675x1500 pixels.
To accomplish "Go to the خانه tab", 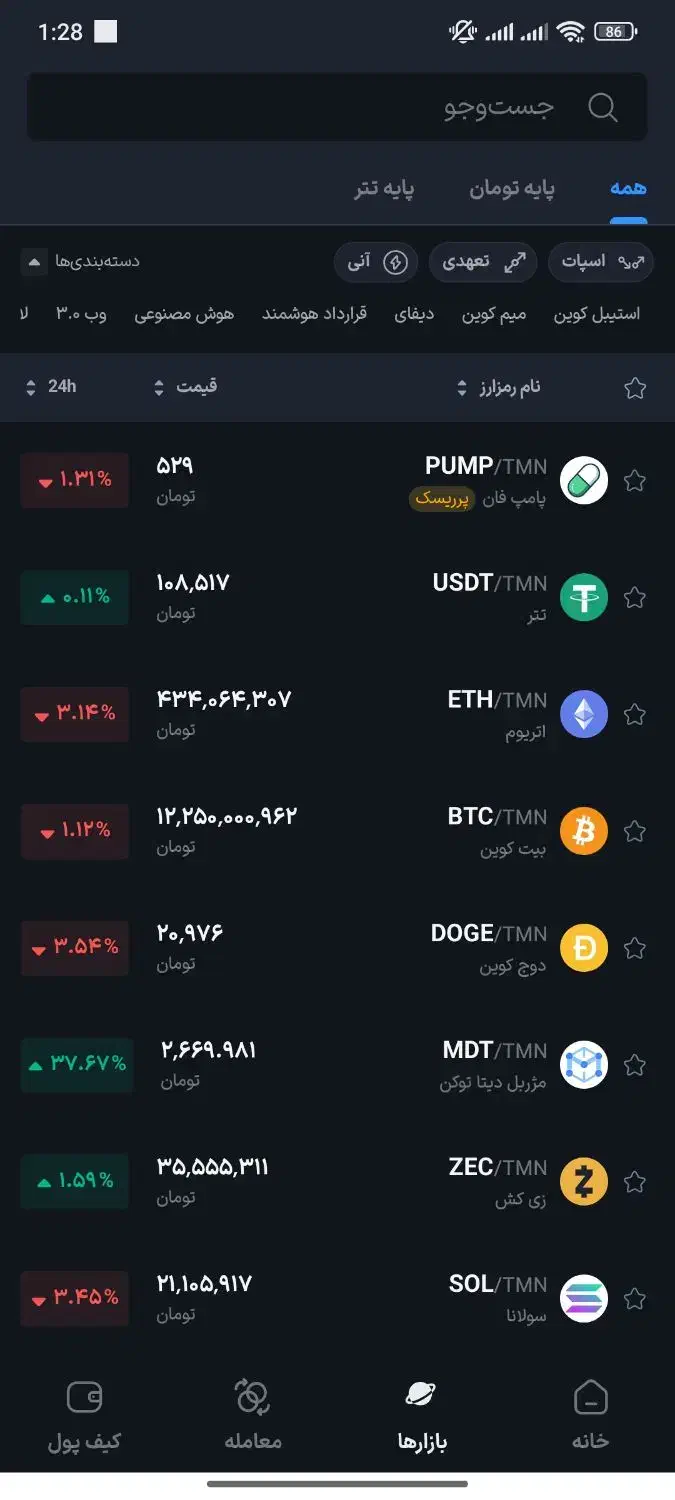I will point(590,1413).
